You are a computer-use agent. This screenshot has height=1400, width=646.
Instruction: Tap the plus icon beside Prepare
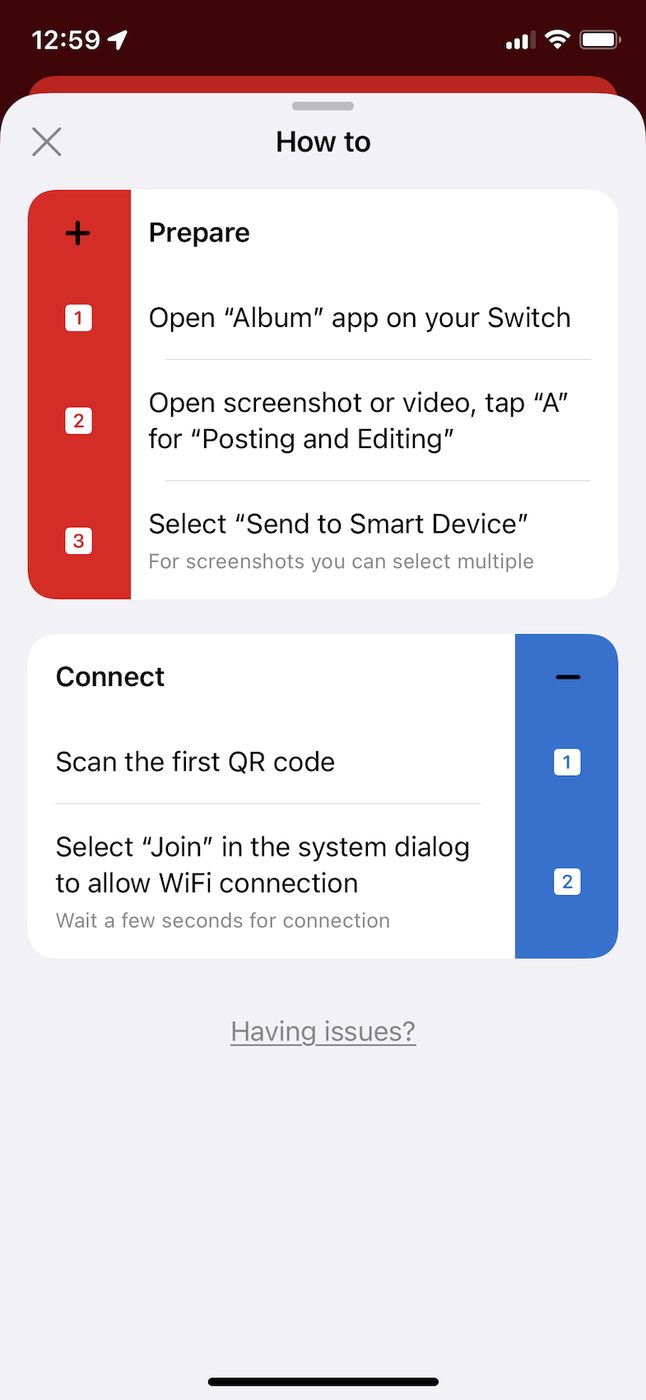(78, 233)
